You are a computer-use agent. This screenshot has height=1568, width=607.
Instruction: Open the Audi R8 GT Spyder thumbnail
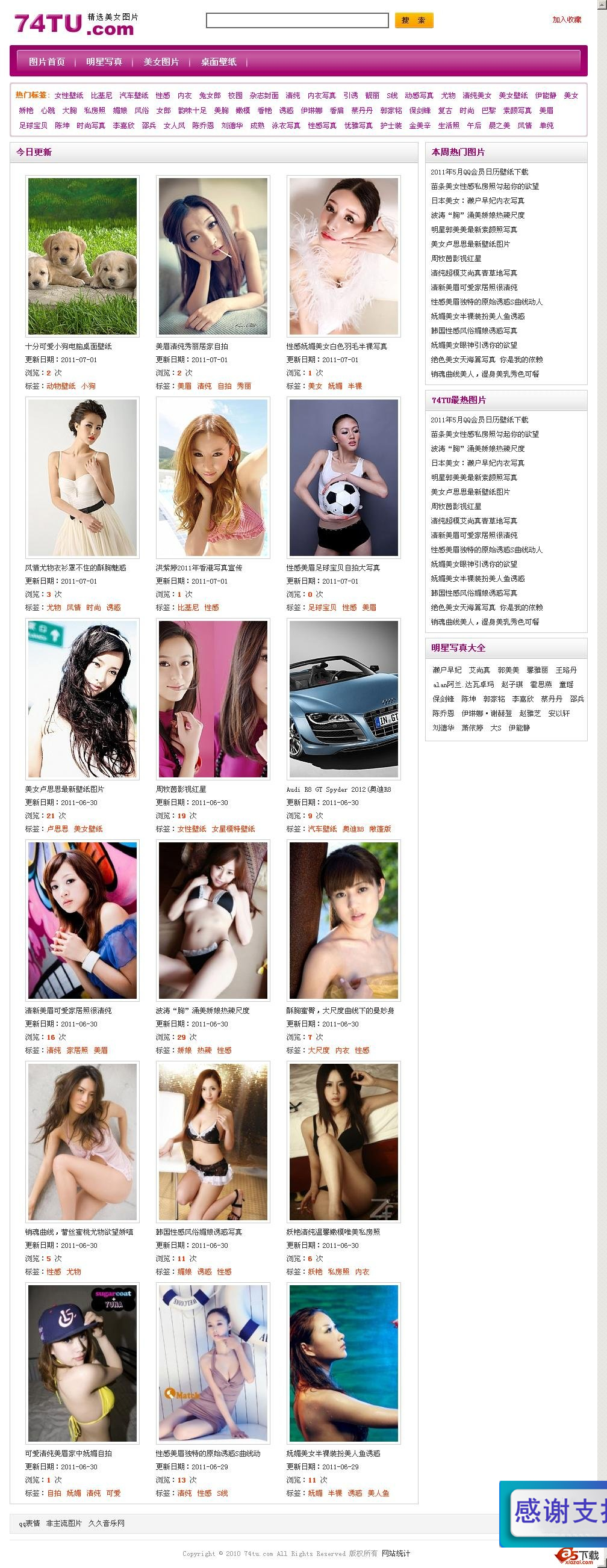[344, 699]
